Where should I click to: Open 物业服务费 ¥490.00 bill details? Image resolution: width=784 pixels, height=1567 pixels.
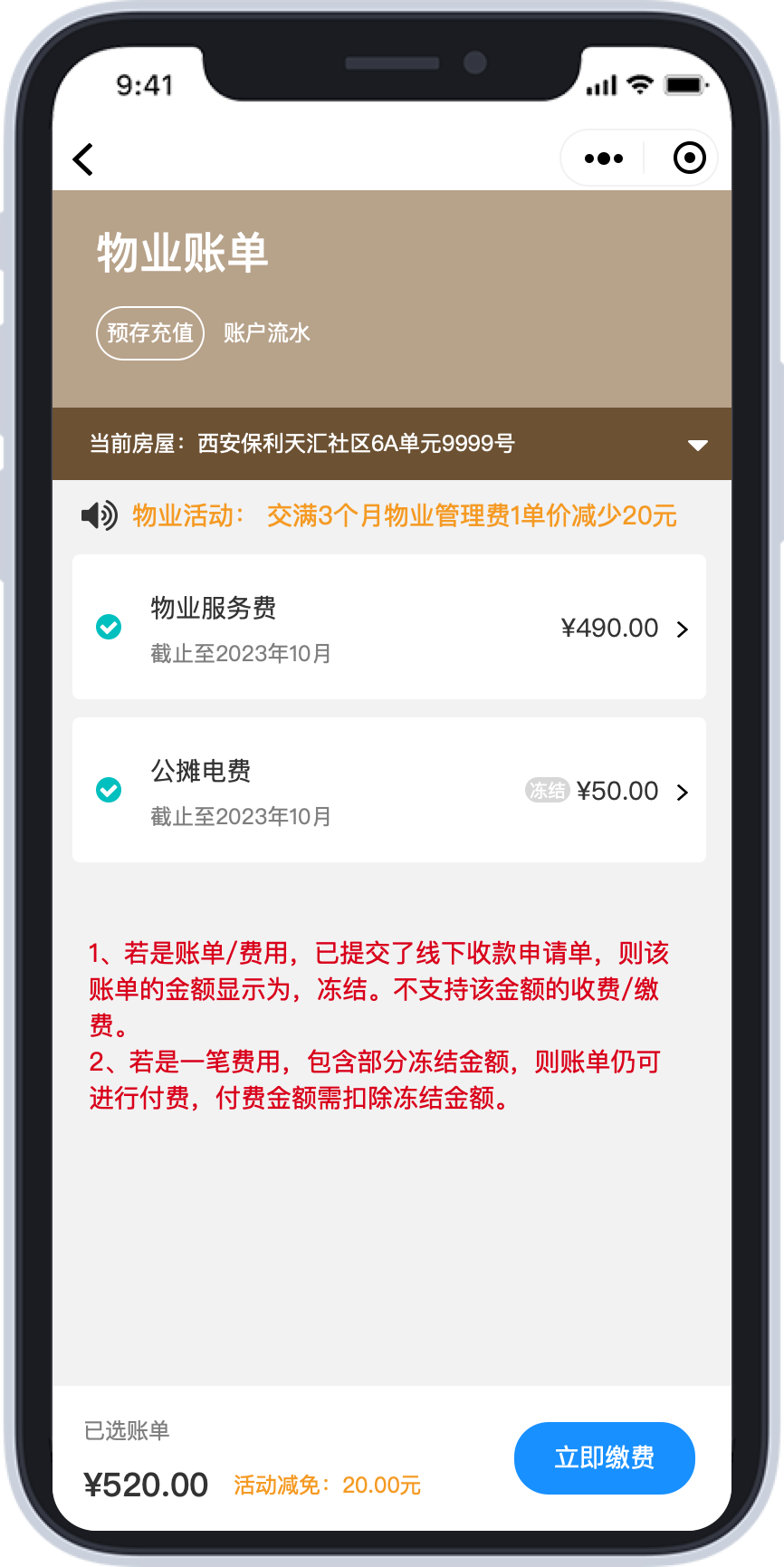click(683, 630)
